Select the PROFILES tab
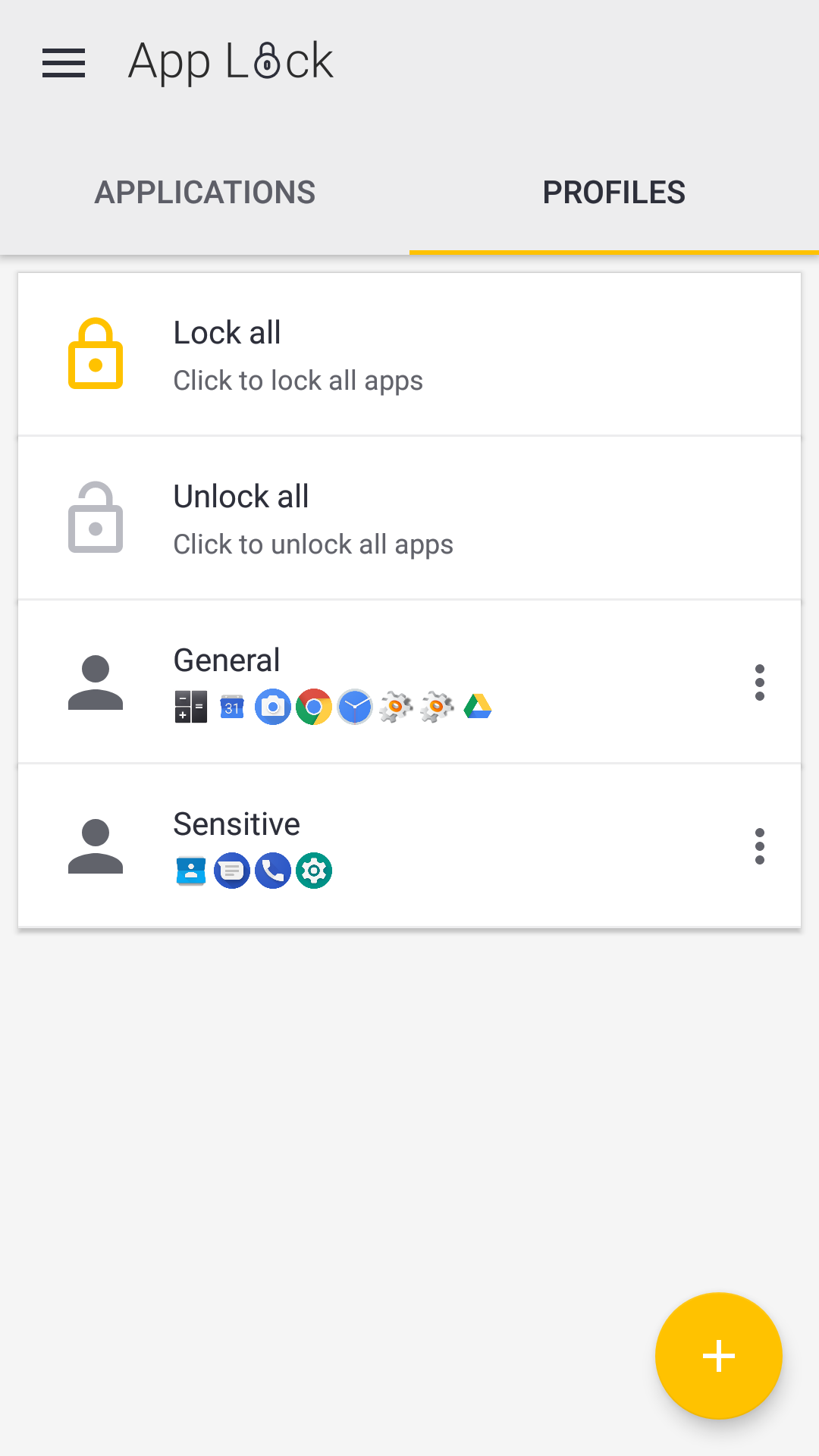 tap(613, 192)
